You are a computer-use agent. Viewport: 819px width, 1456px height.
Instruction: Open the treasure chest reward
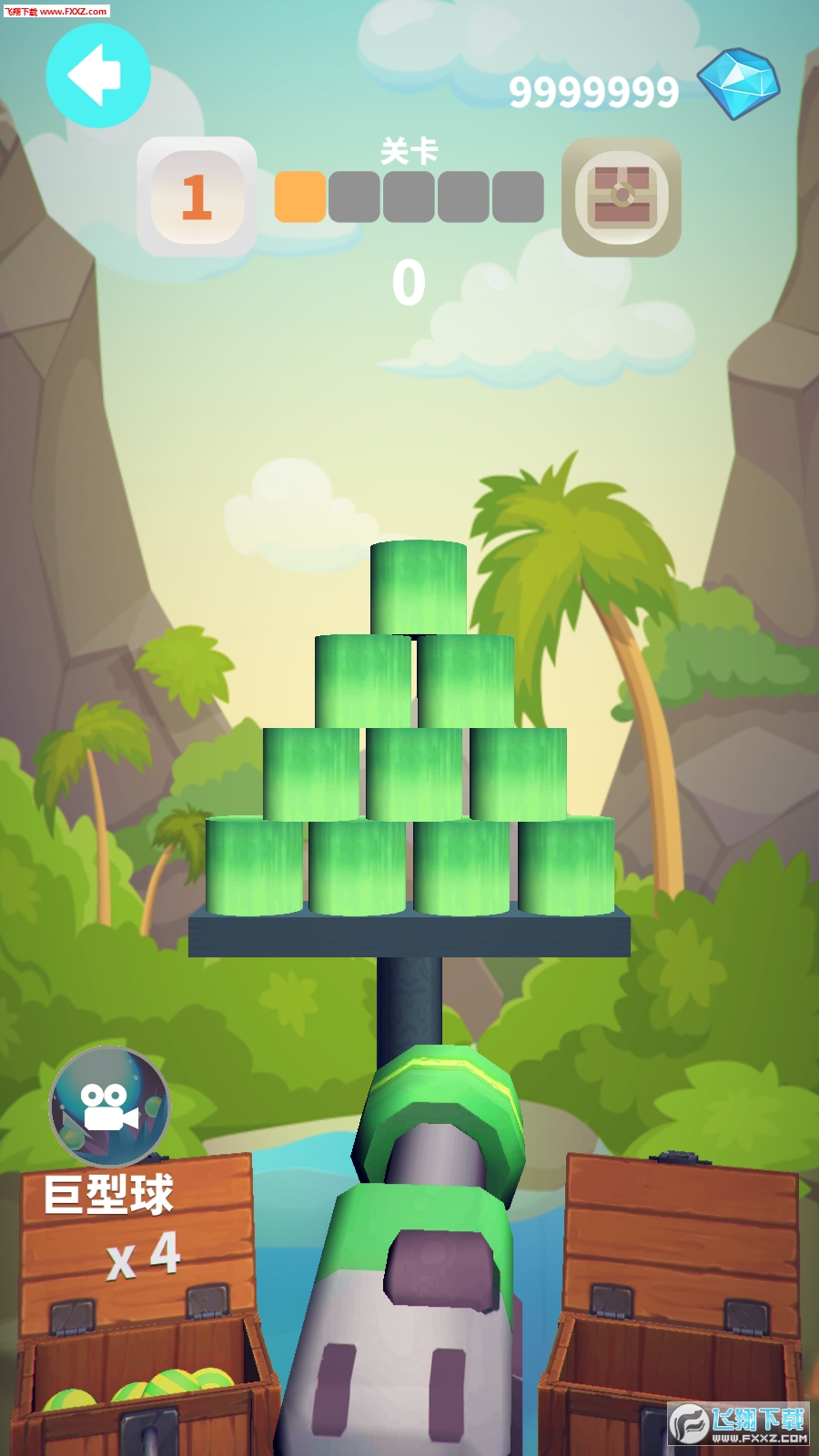(622, 197)
